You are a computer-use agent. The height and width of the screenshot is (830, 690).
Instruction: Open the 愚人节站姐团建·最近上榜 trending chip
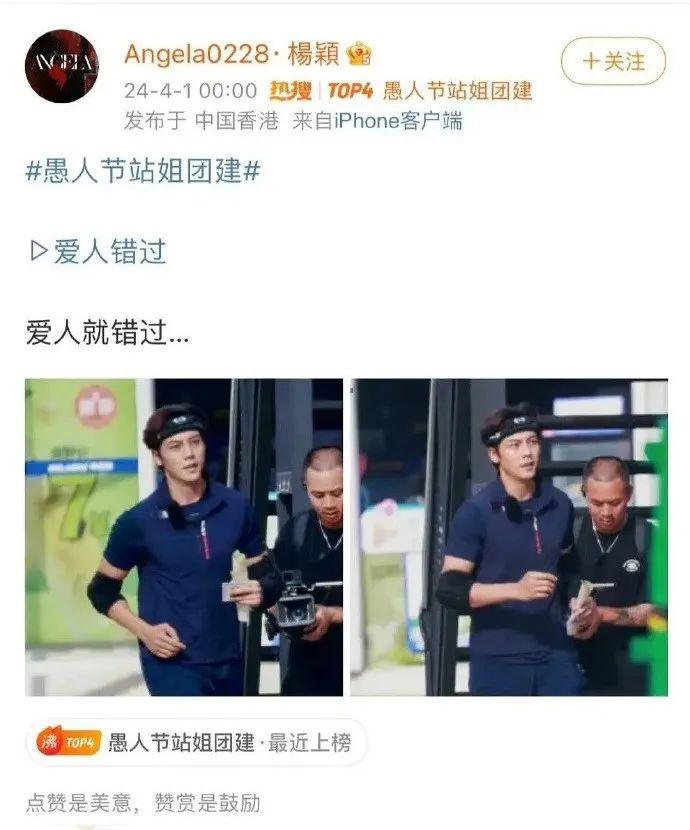(x=196, y=743)
